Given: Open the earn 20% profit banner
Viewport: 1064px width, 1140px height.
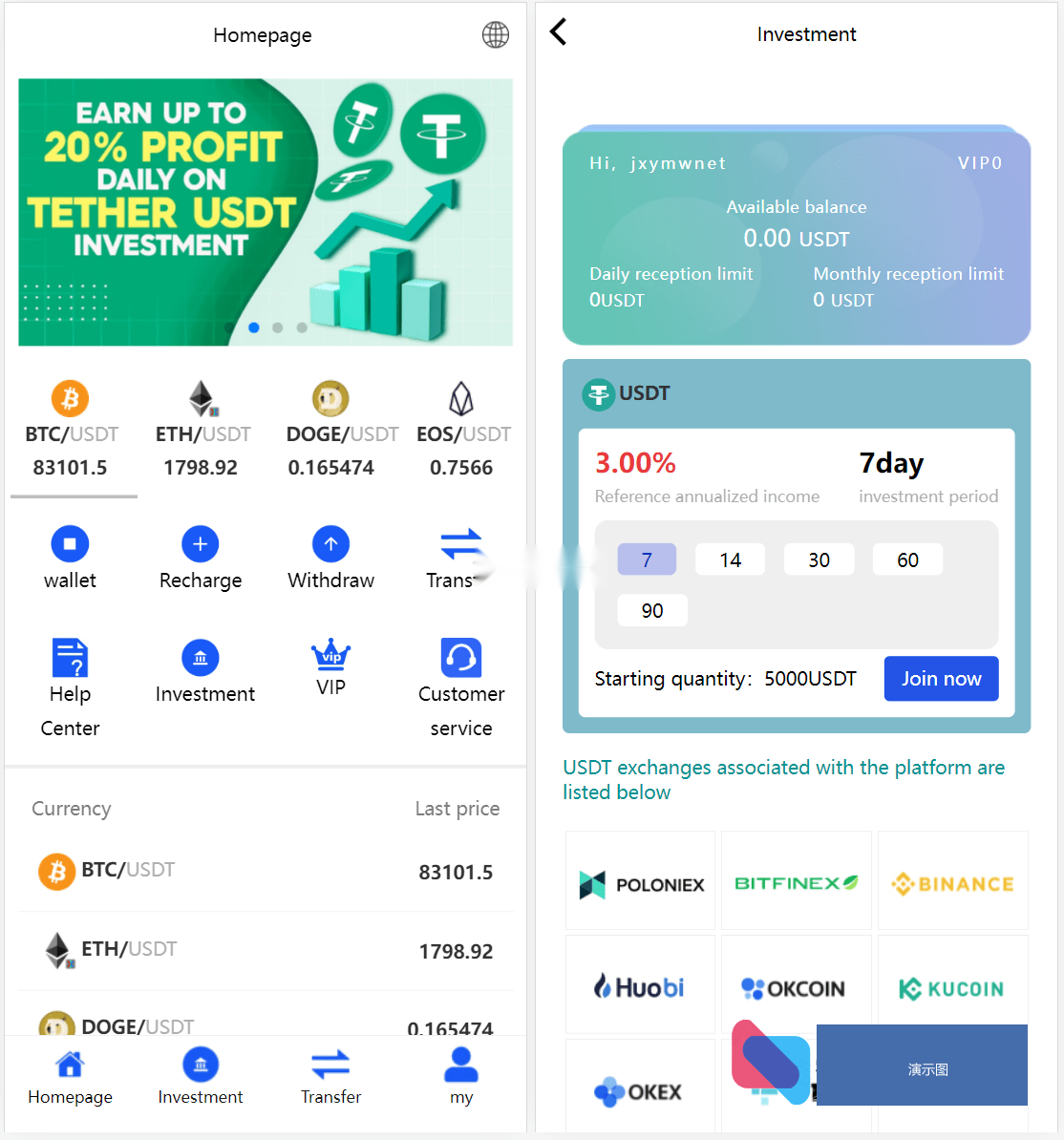Looking at the screenshot, I should [x=266, y=212].
